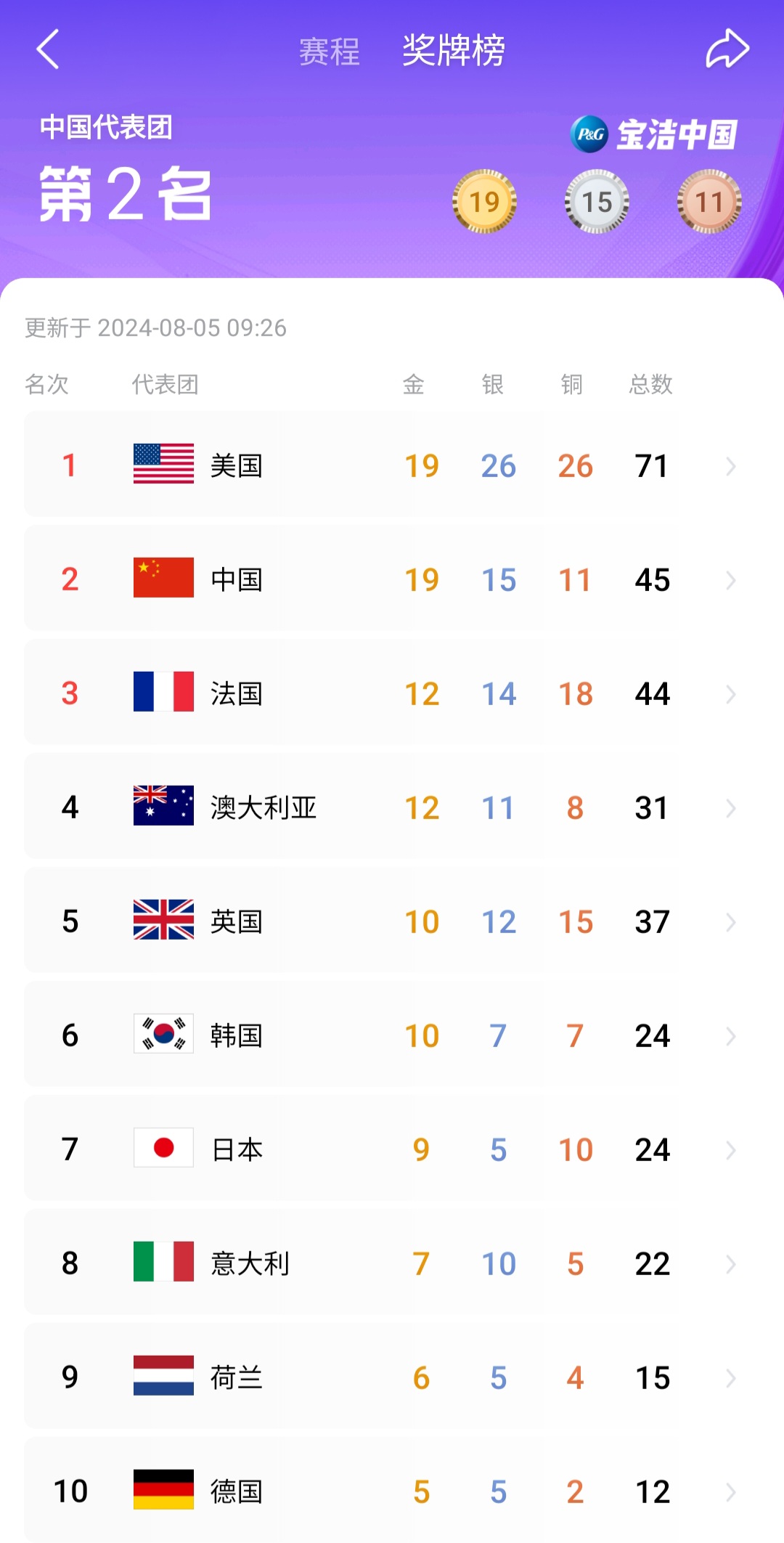View 中国 medal details row
784x1543 pixels.
point(392,579)
